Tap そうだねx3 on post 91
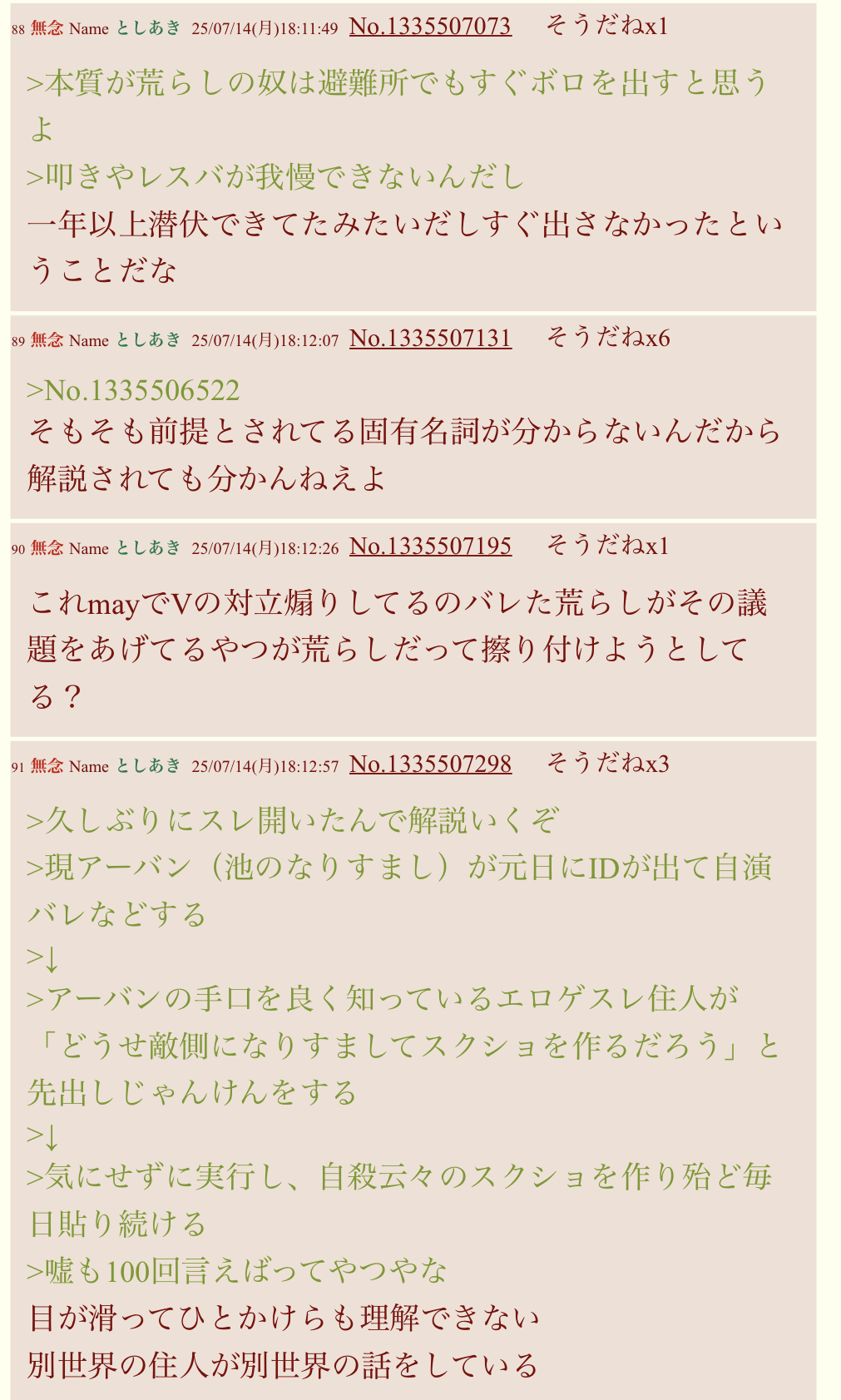 pyautogui.click(x=607, y=764)
